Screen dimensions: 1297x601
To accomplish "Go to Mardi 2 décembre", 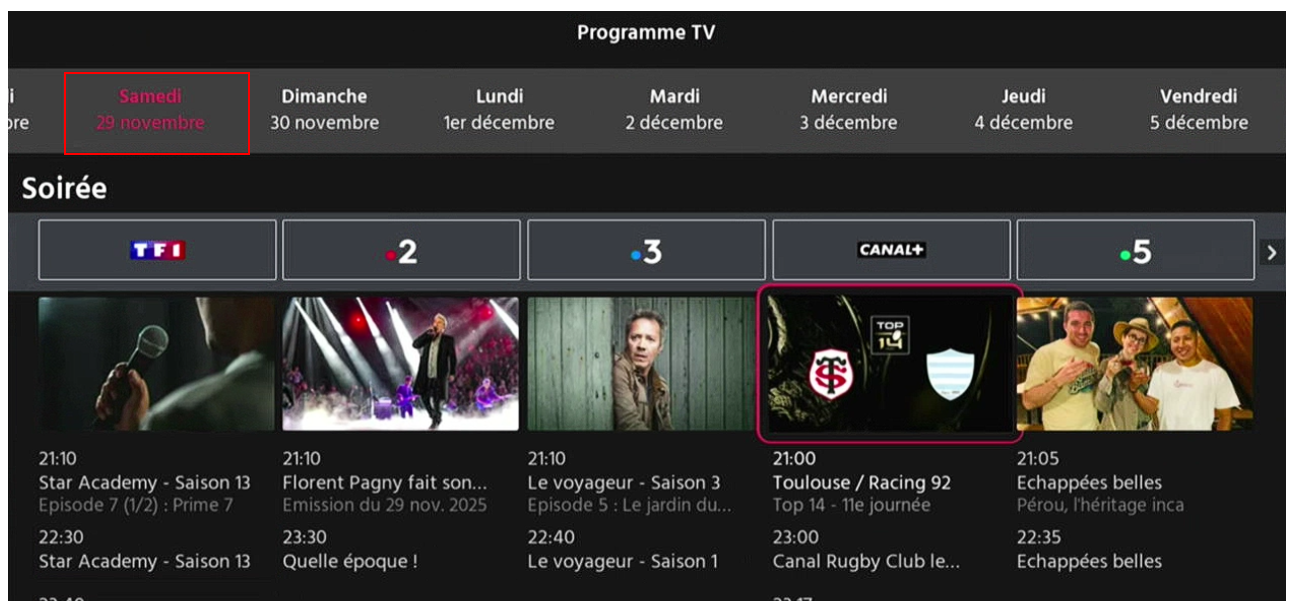I will pos(674,110).
